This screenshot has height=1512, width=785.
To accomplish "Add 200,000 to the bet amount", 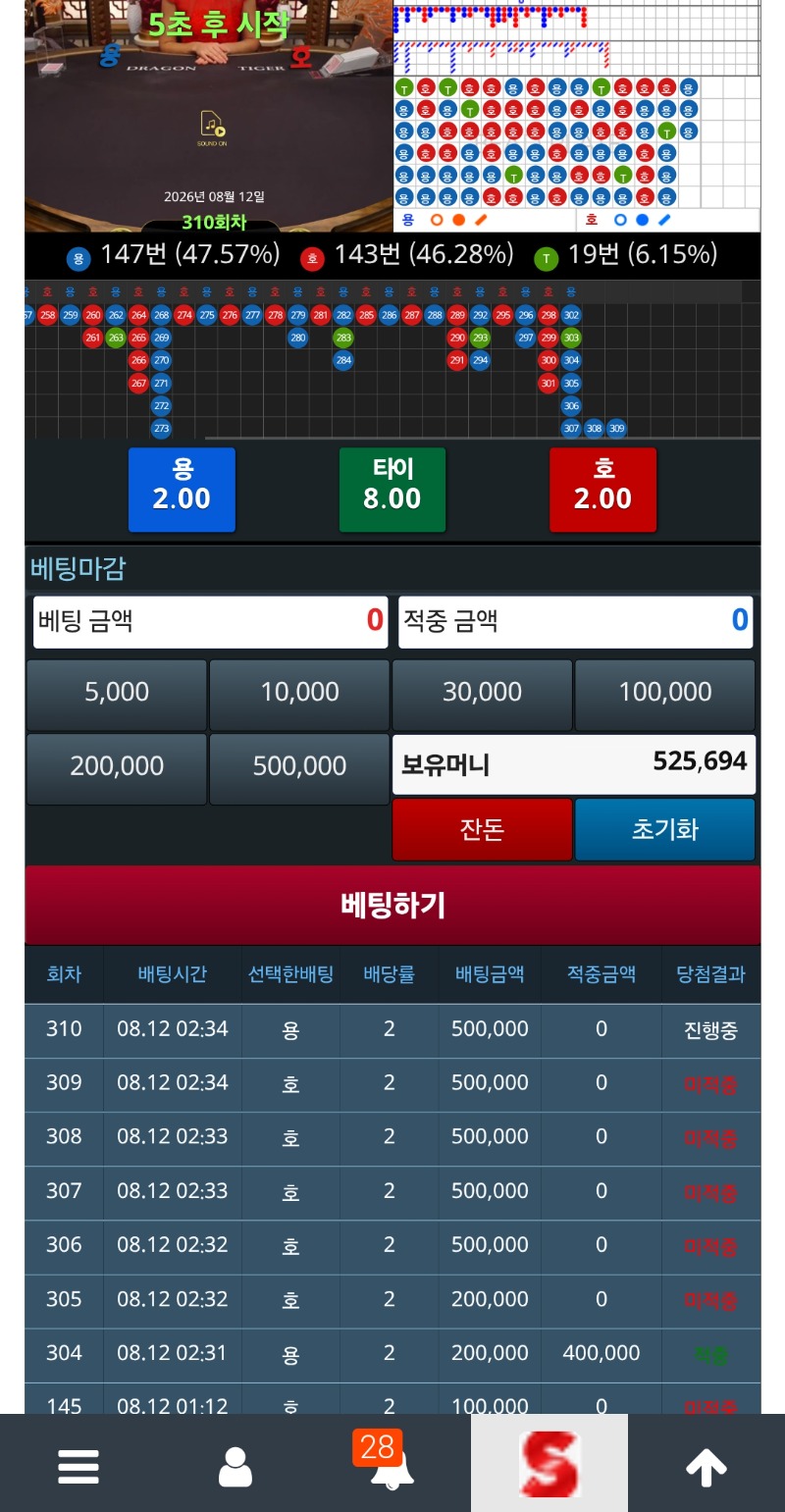I will (117, 767).
